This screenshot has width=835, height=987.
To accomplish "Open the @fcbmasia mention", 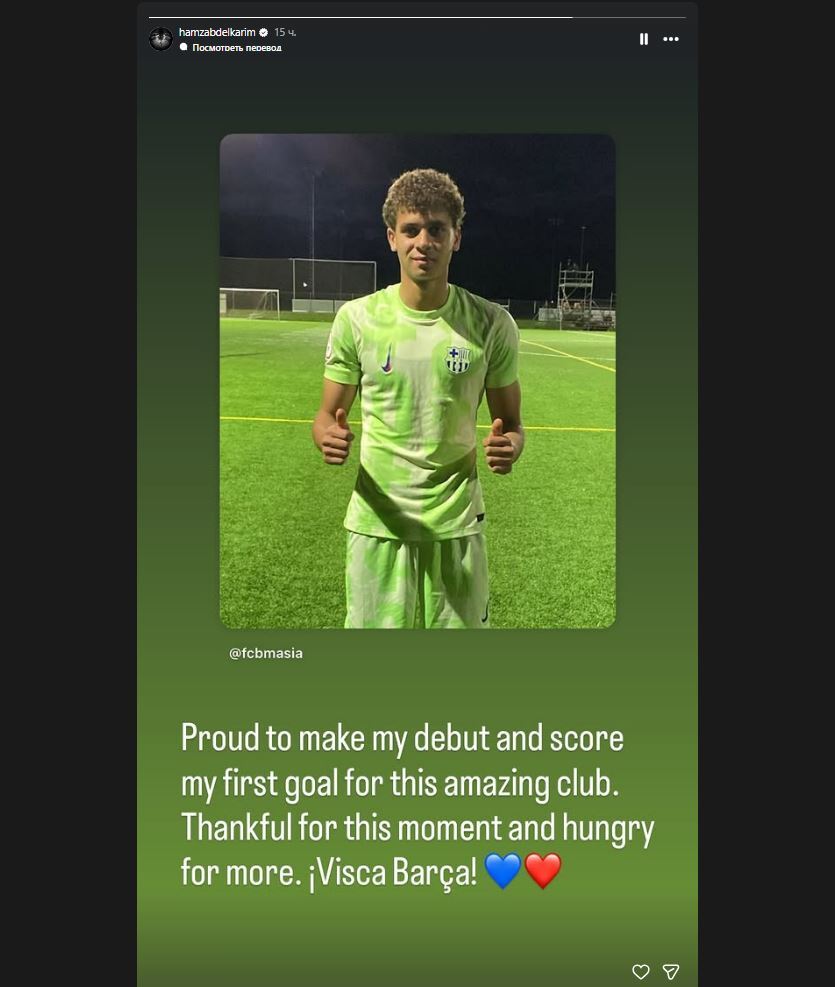I will pos(266,653).
